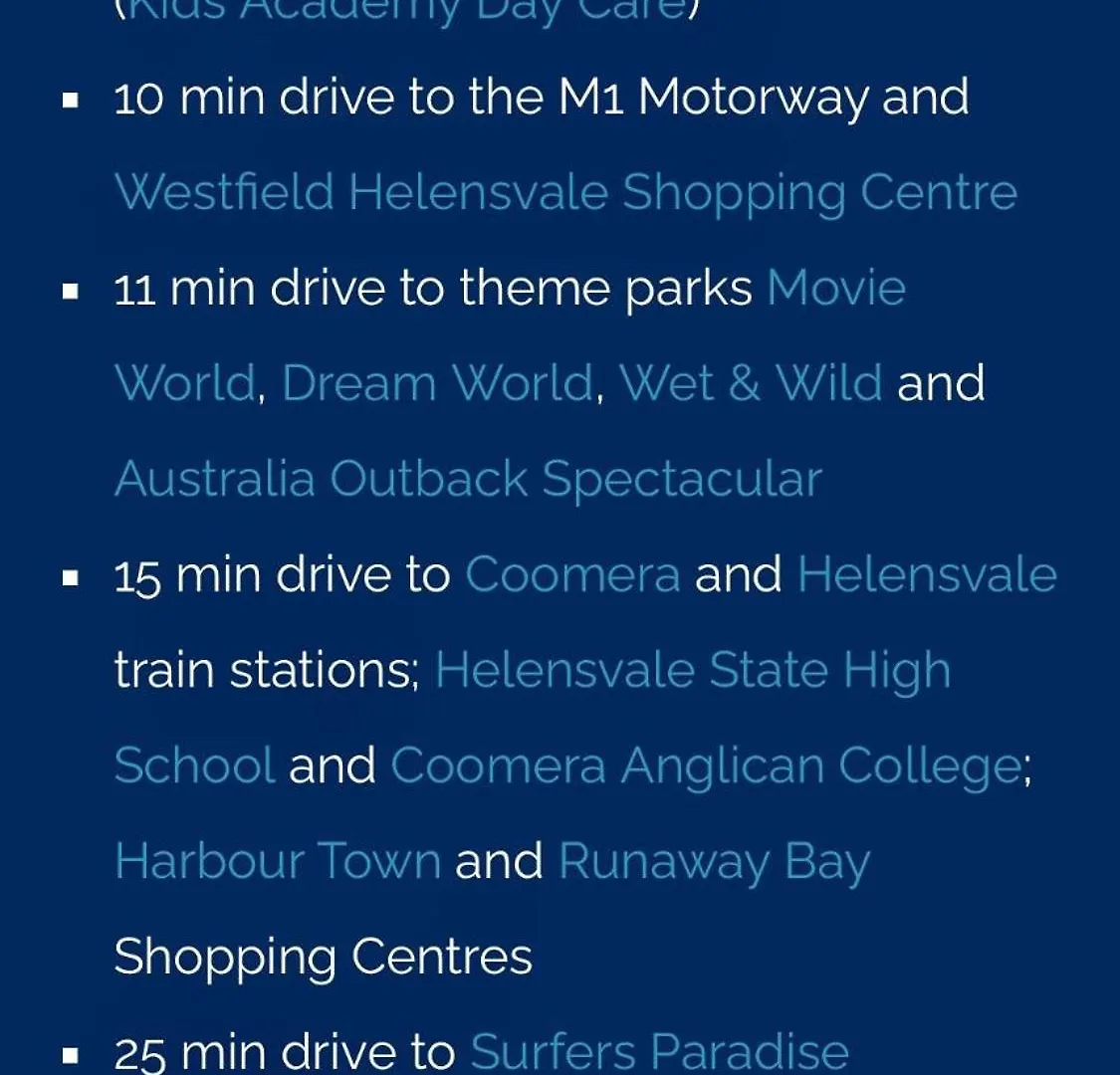
Task: Follow the Dream World link
Action: (437, 384)
